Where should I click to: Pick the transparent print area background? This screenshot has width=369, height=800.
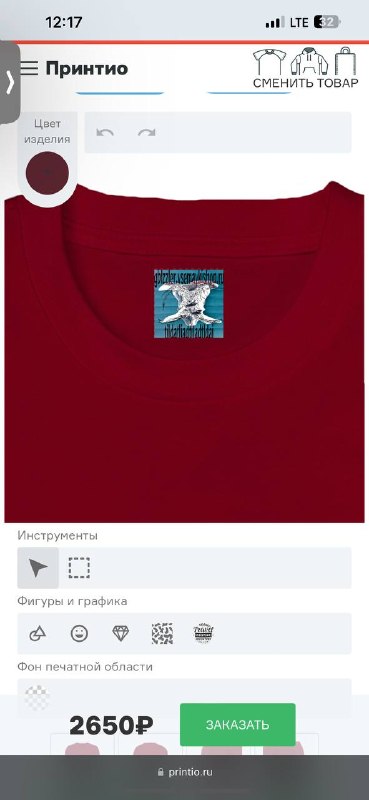pos(38,698)
